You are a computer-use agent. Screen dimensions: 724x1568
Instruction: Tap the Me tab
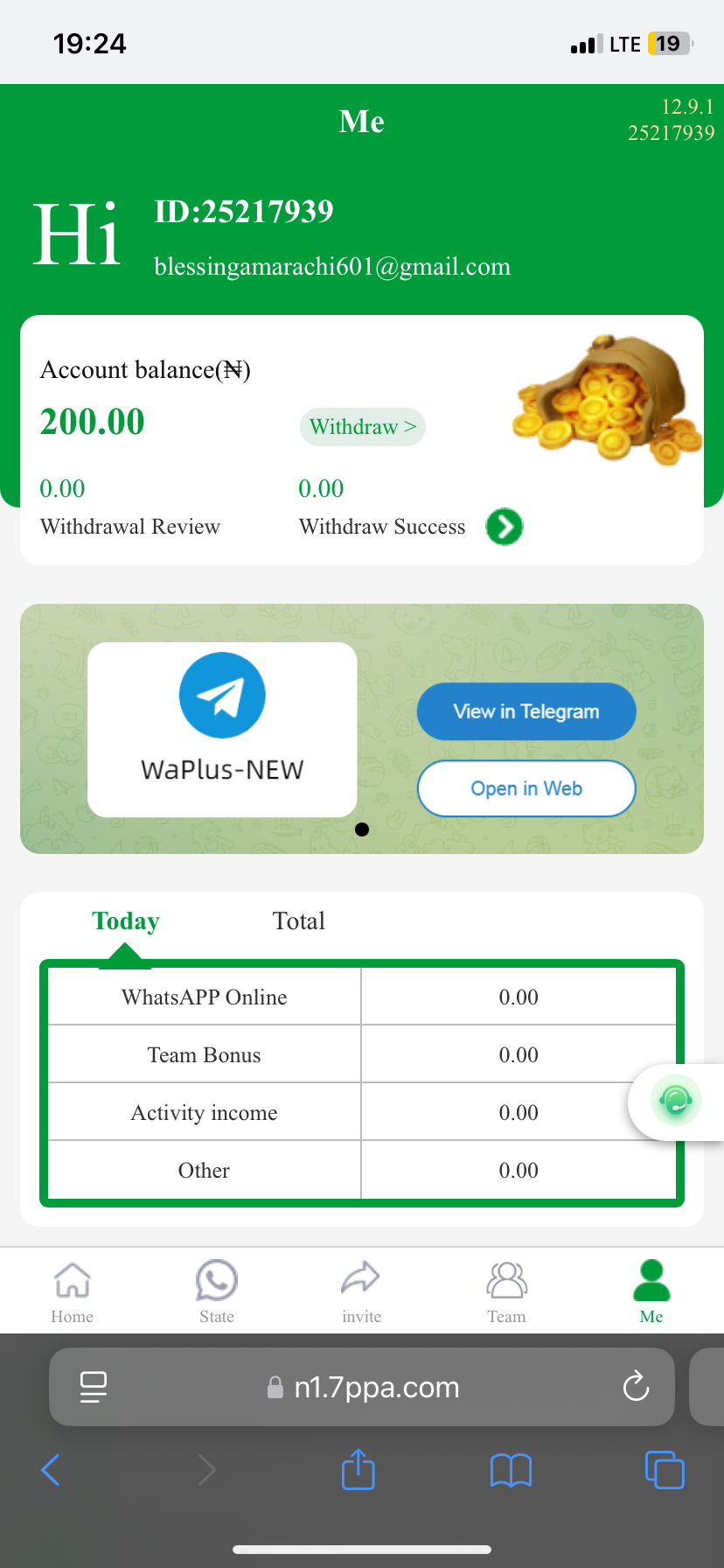[651, 1291]
